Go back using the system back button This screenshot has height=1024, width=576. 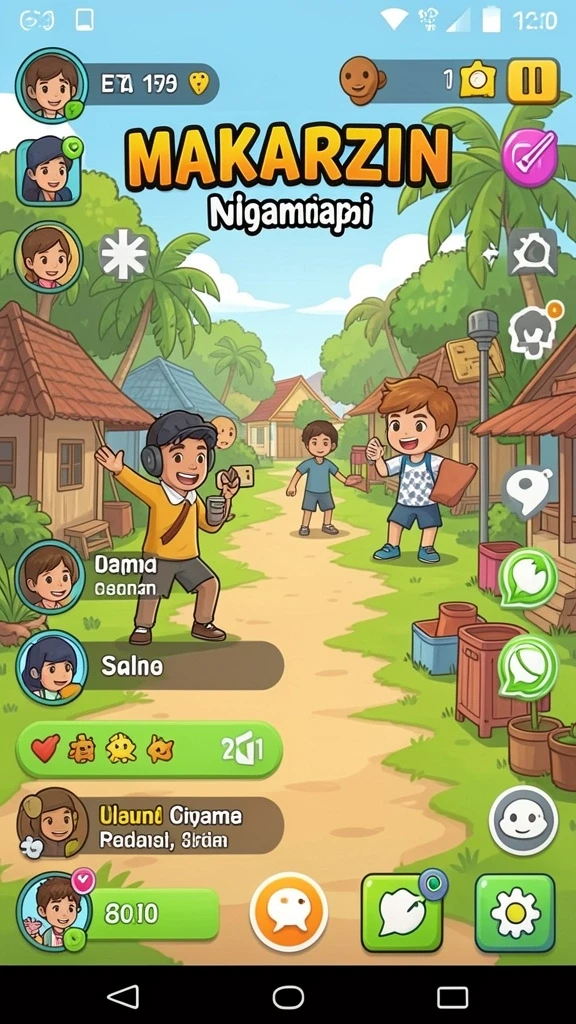(122, 997)
